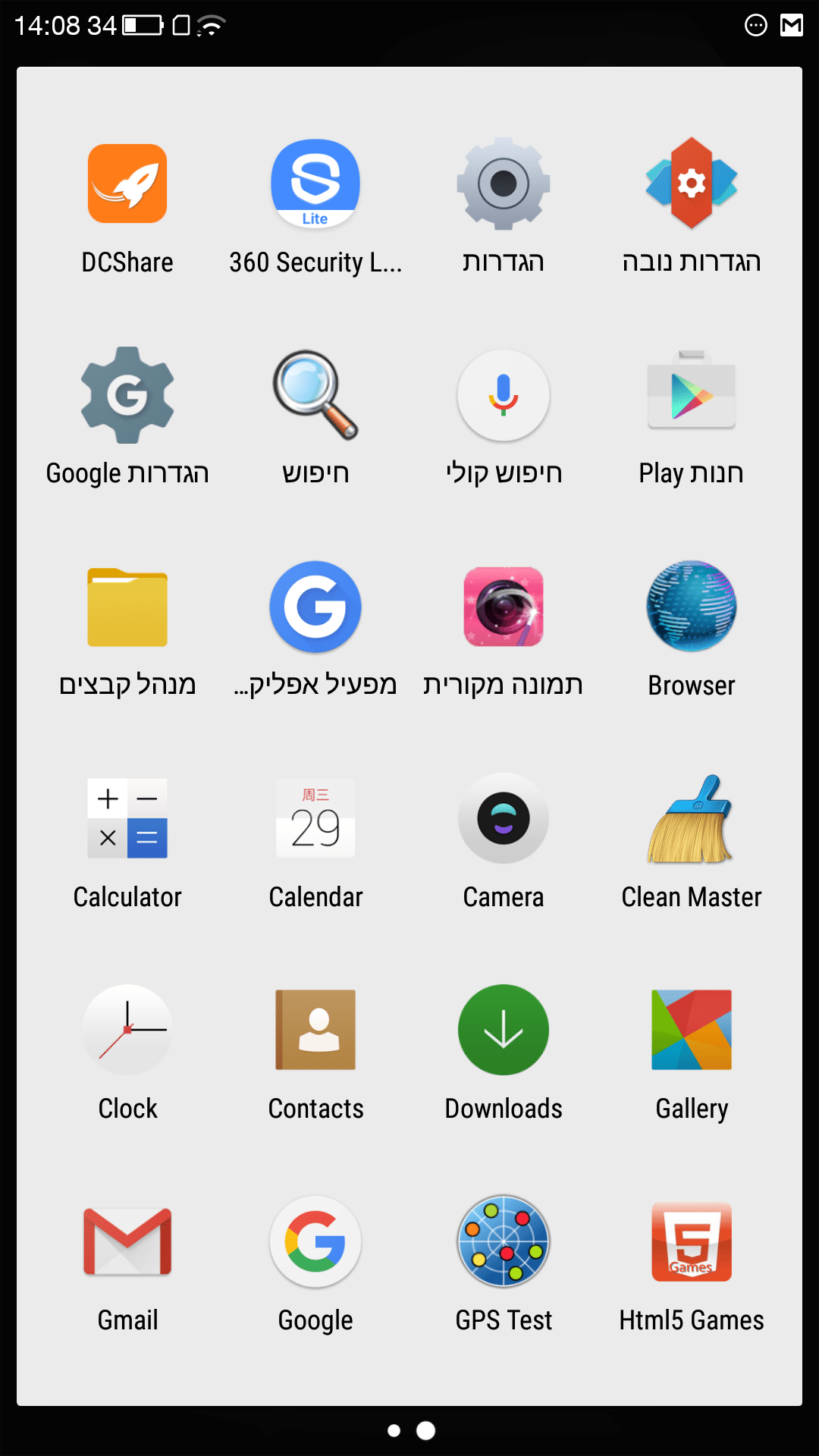The width and height of the screenshot is (819, 1456).
Task: Open the Downloads app
Action: coord(504,1030)
